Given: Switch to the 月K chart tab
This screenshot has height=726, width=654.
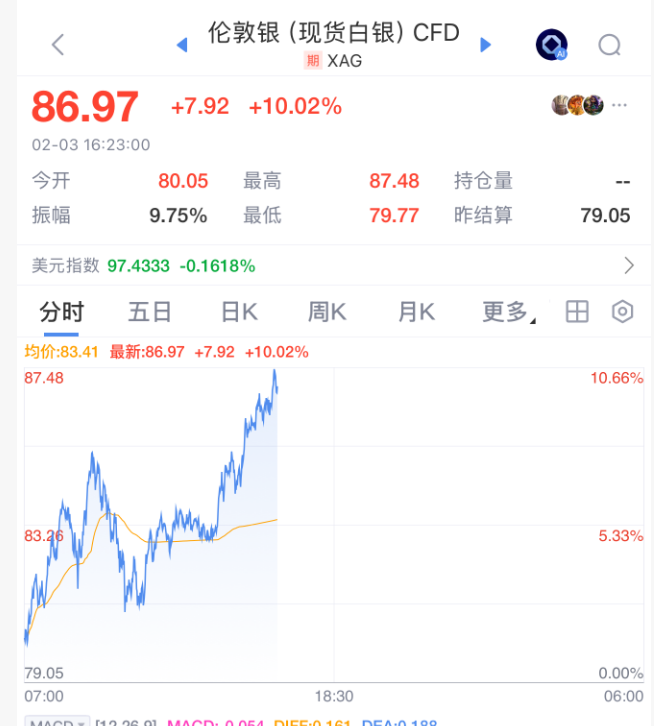Looking at the screenshot, I should point(416,312).
